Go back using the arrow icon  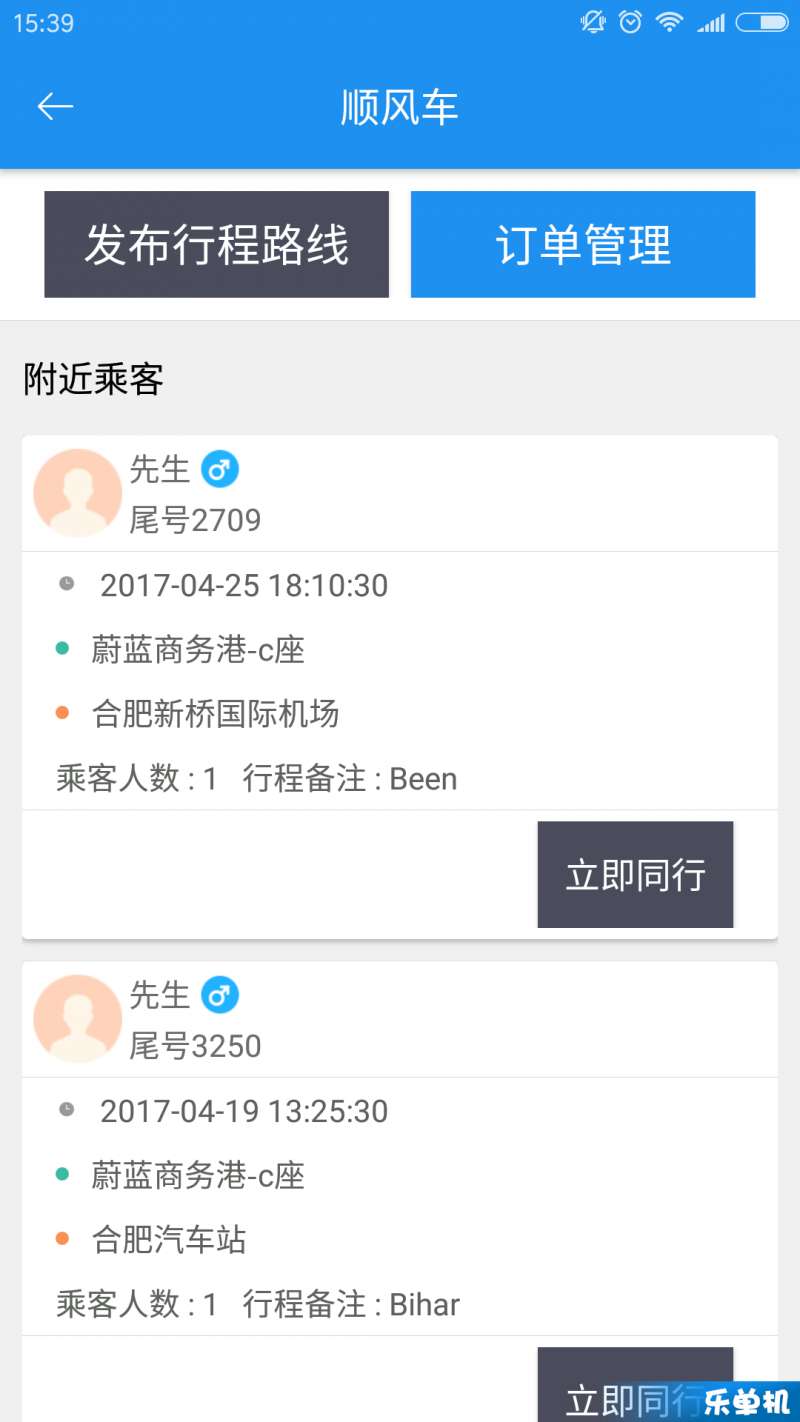(55, 107)
